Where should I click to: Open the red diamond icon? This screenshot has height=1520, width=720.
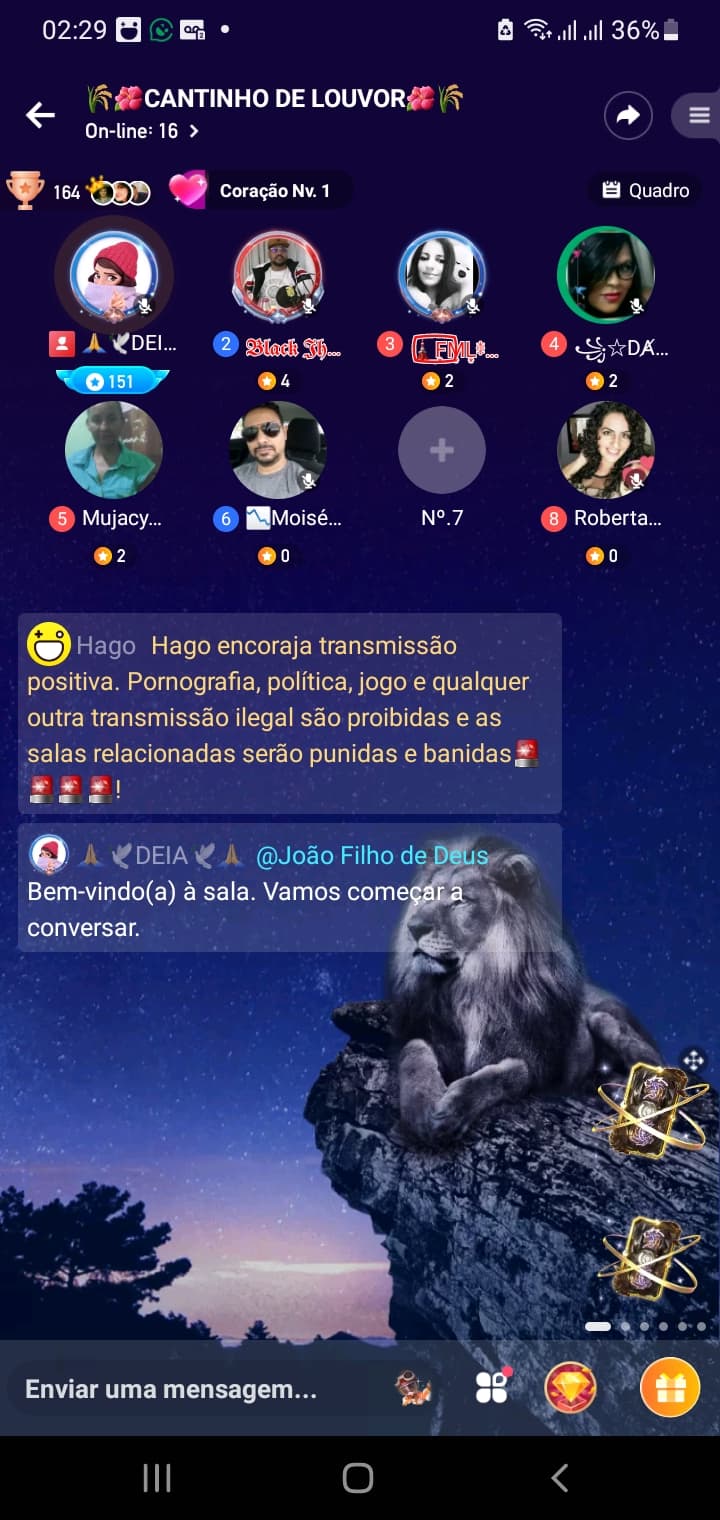tap(570, 1388)
